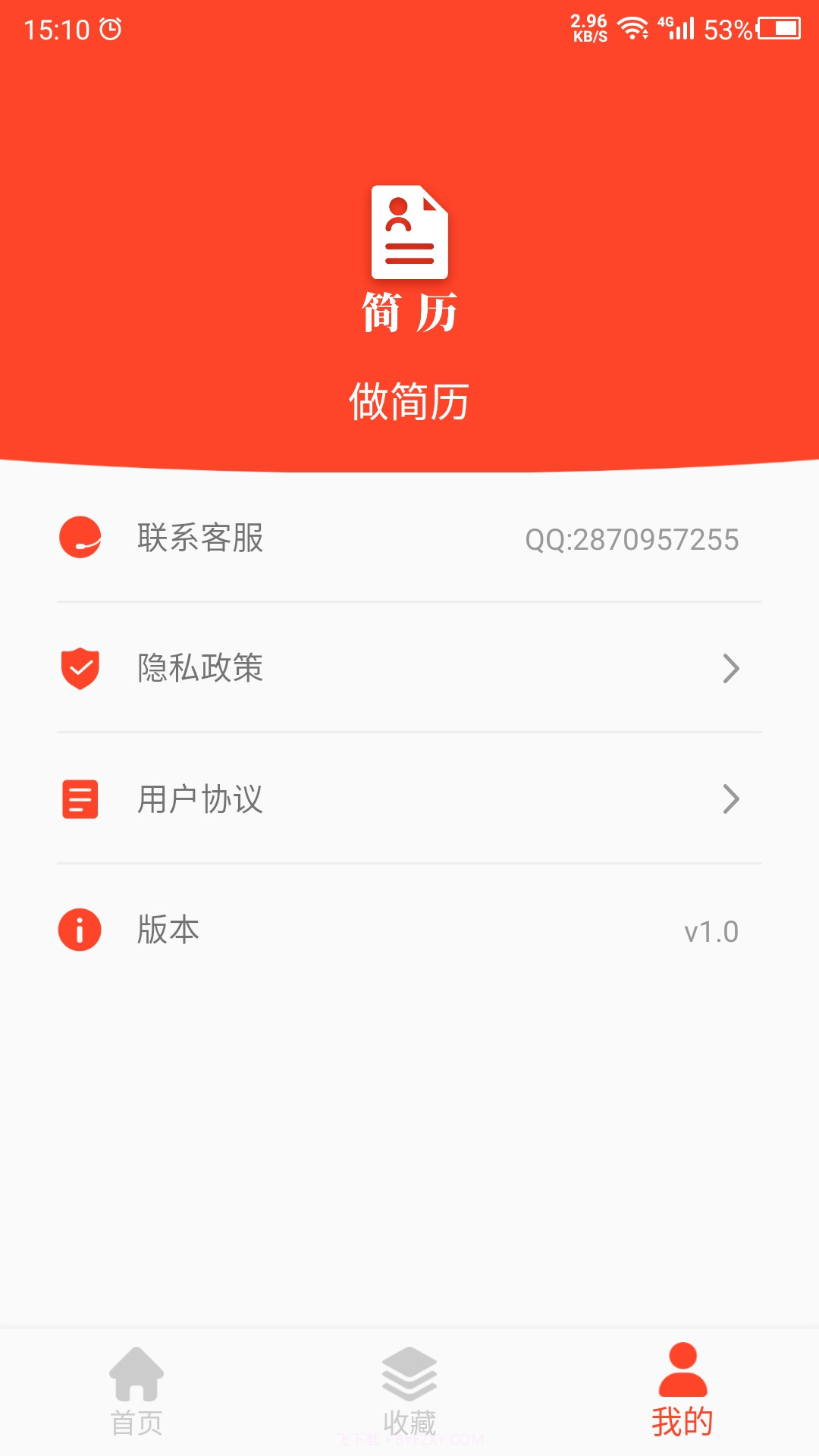Image resolution: width=819 pixels, height=1456 pixels.
Task: Click the customer service headset icon
Action: click(79, 538)
